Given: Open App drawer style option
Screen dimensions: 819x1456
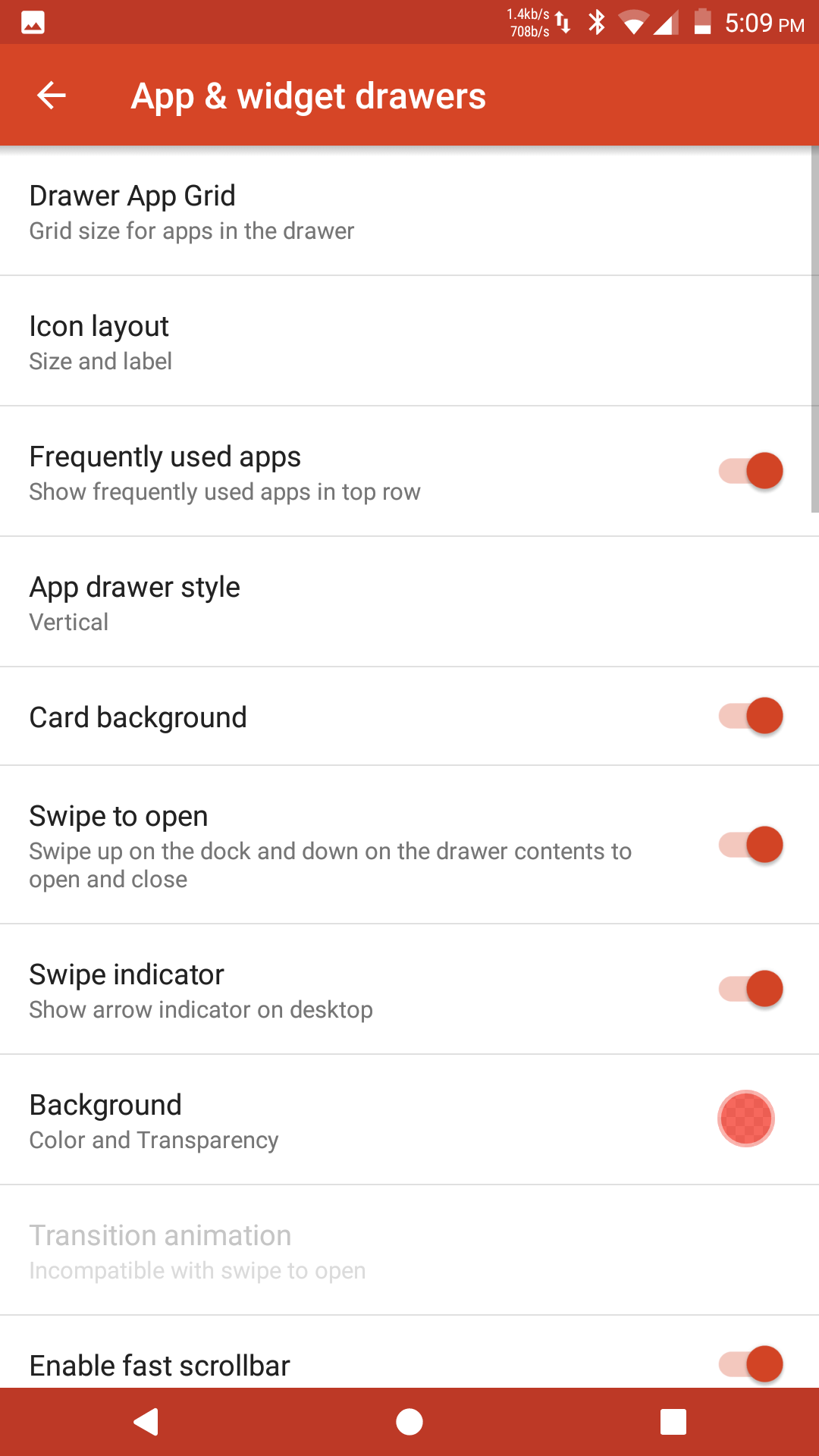Looking at the screenshot, I should 409,602.
